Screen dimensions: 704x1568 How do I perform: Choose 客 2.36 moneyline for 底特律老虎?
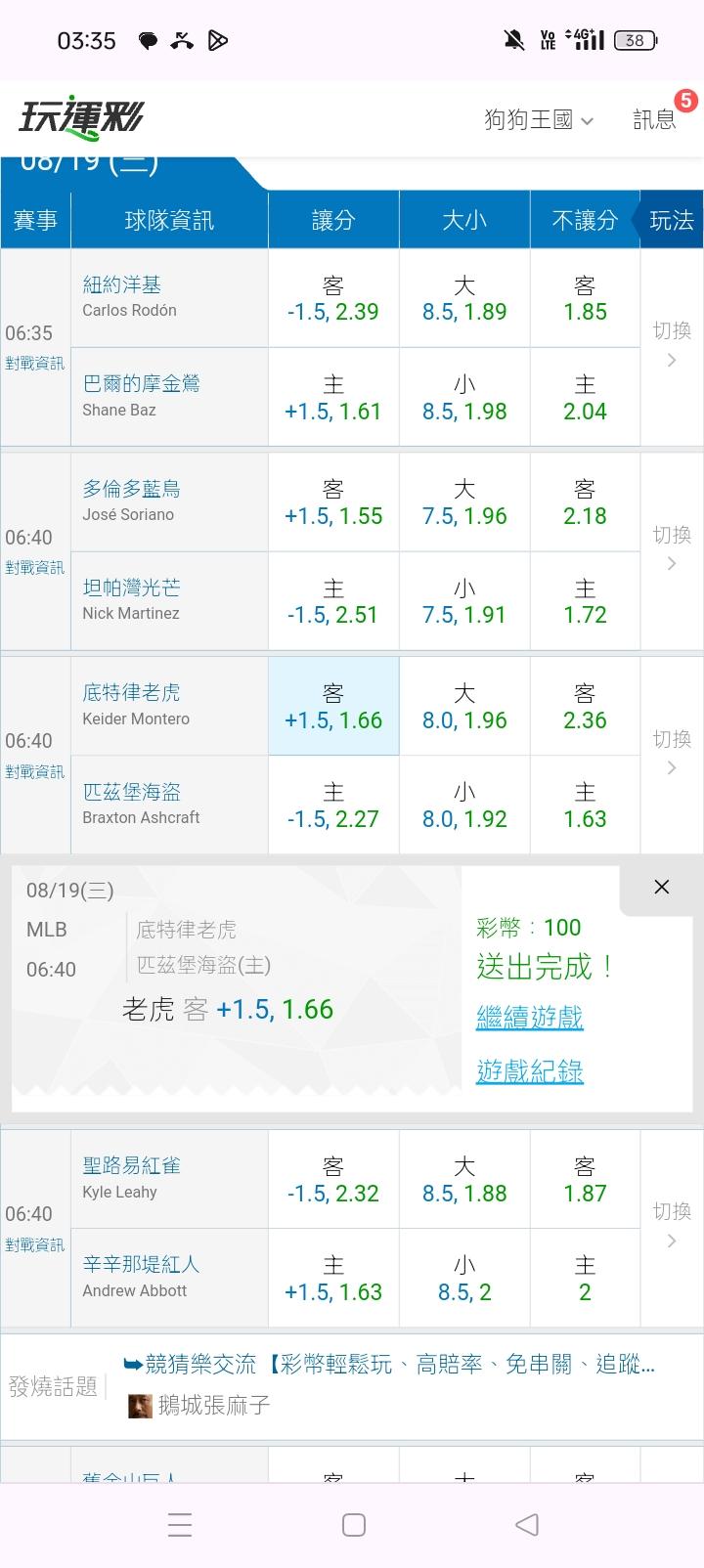pyautogui.click(x=585, y=707)
